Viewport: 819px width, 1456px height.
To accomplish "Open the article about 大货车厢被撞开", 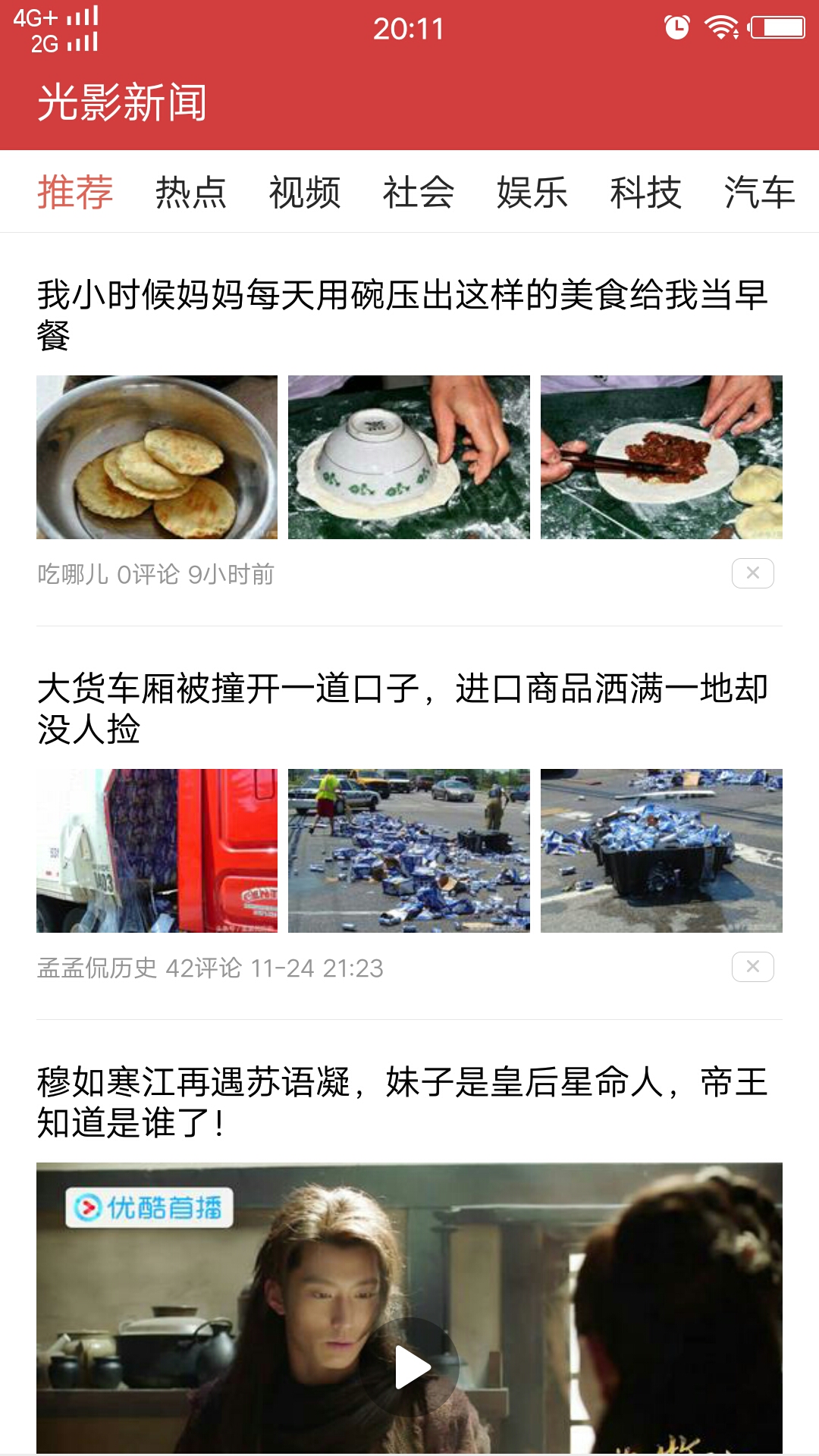I will click(402, 708).
